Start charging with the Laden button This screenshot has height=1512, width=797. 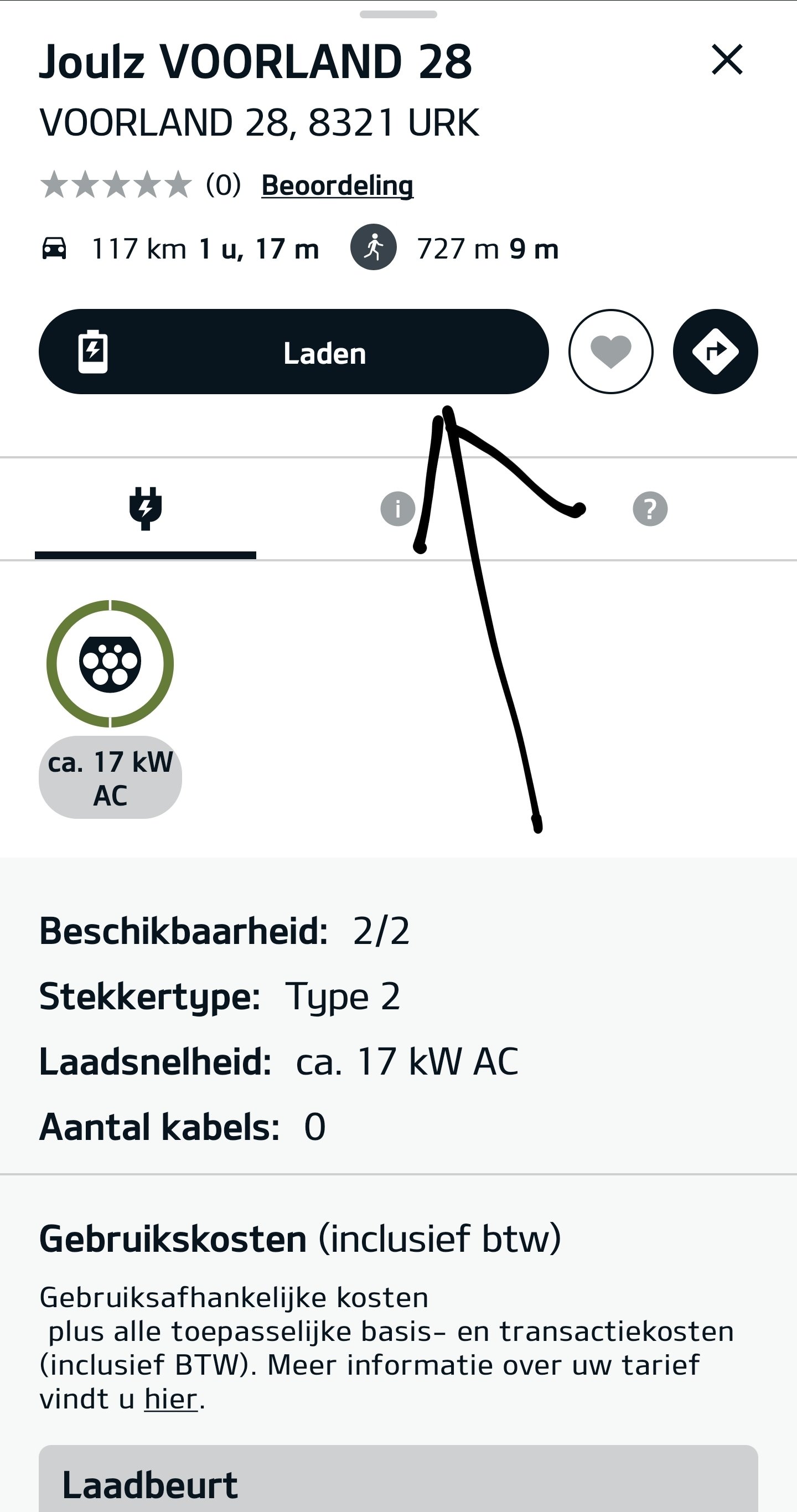point(293,352)
